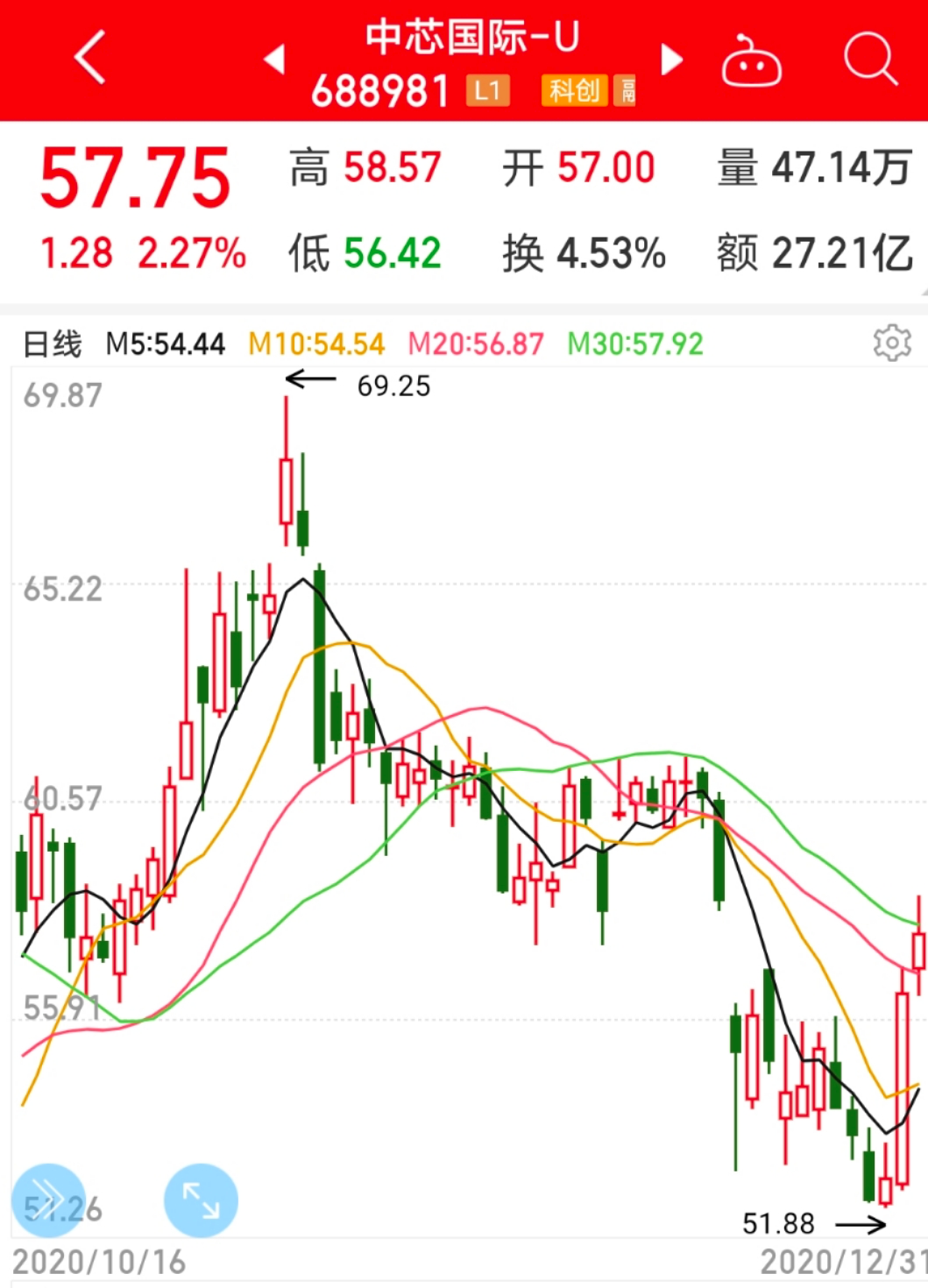The width and height of the screenshot is (928, 1288).
Task: Go back using the top-left arrow
Action: click(x=90, y=58)
